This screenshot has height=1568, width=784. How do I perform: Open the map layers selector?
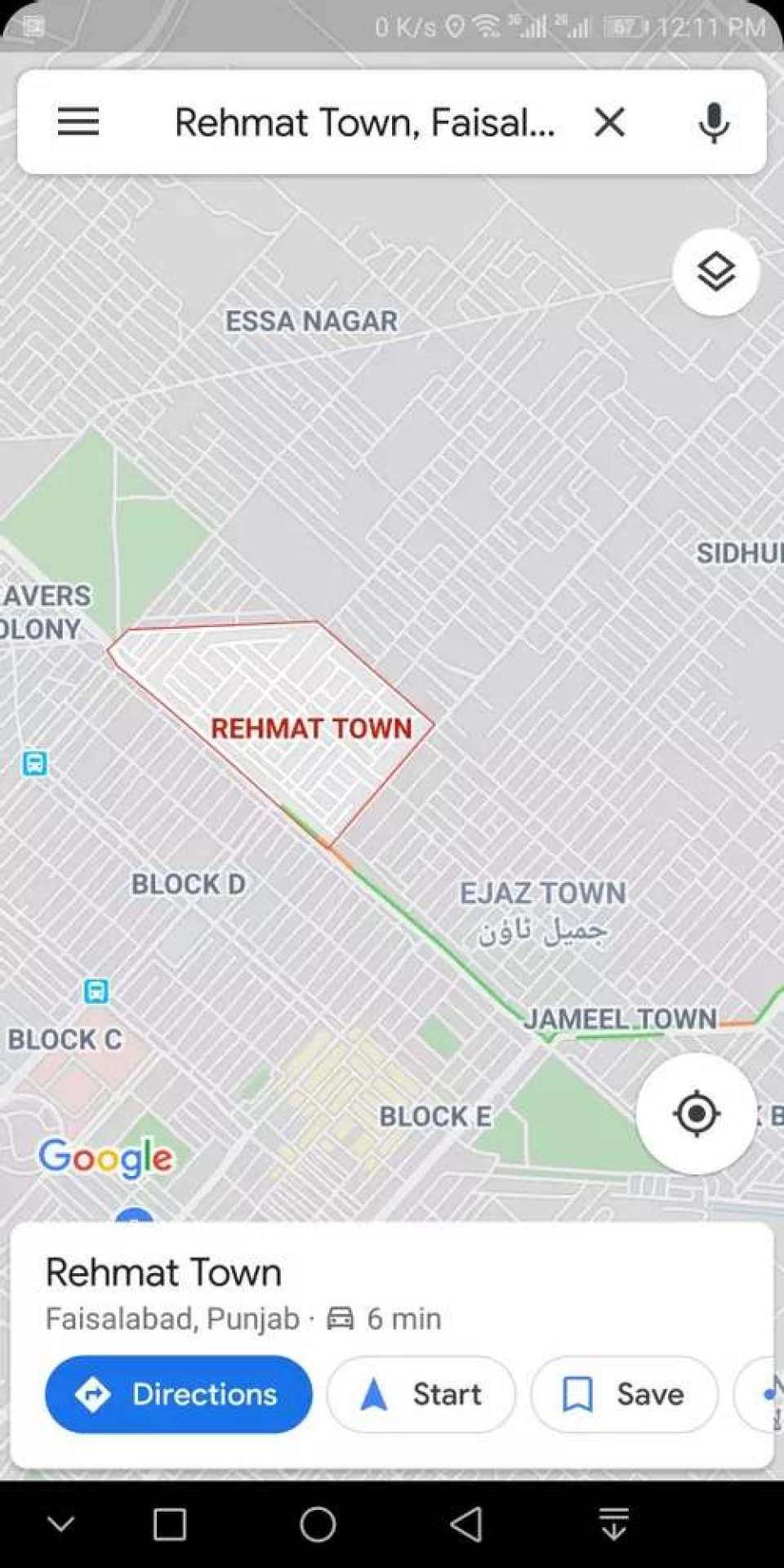coord(715,272)
